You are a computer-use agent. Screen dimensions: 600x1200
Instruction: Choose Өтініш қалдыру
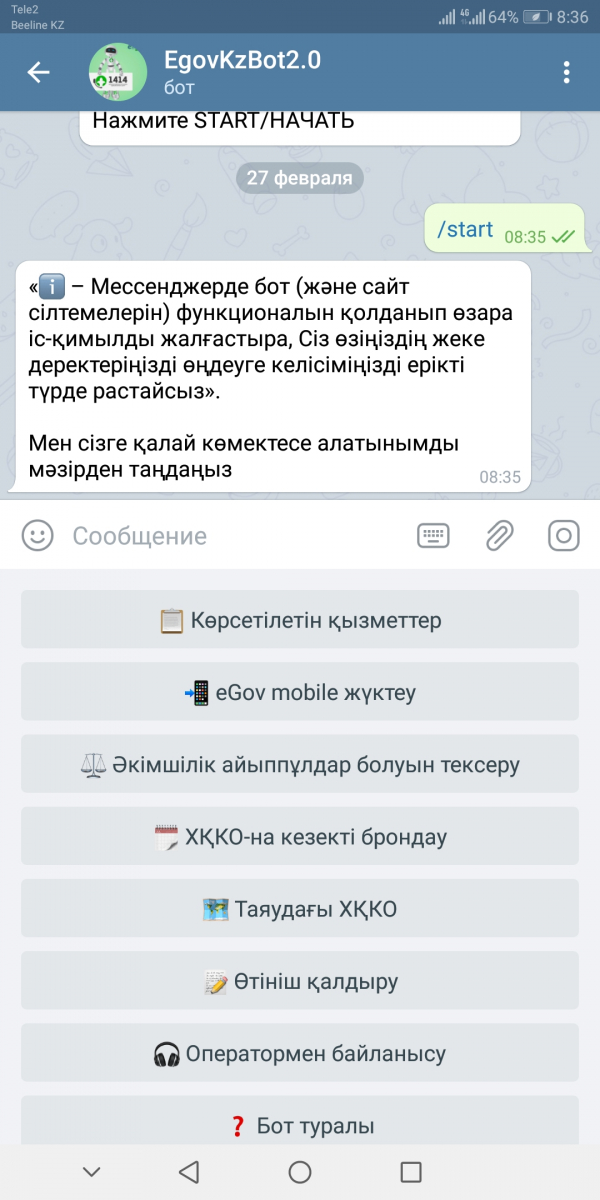click(300, 981)
